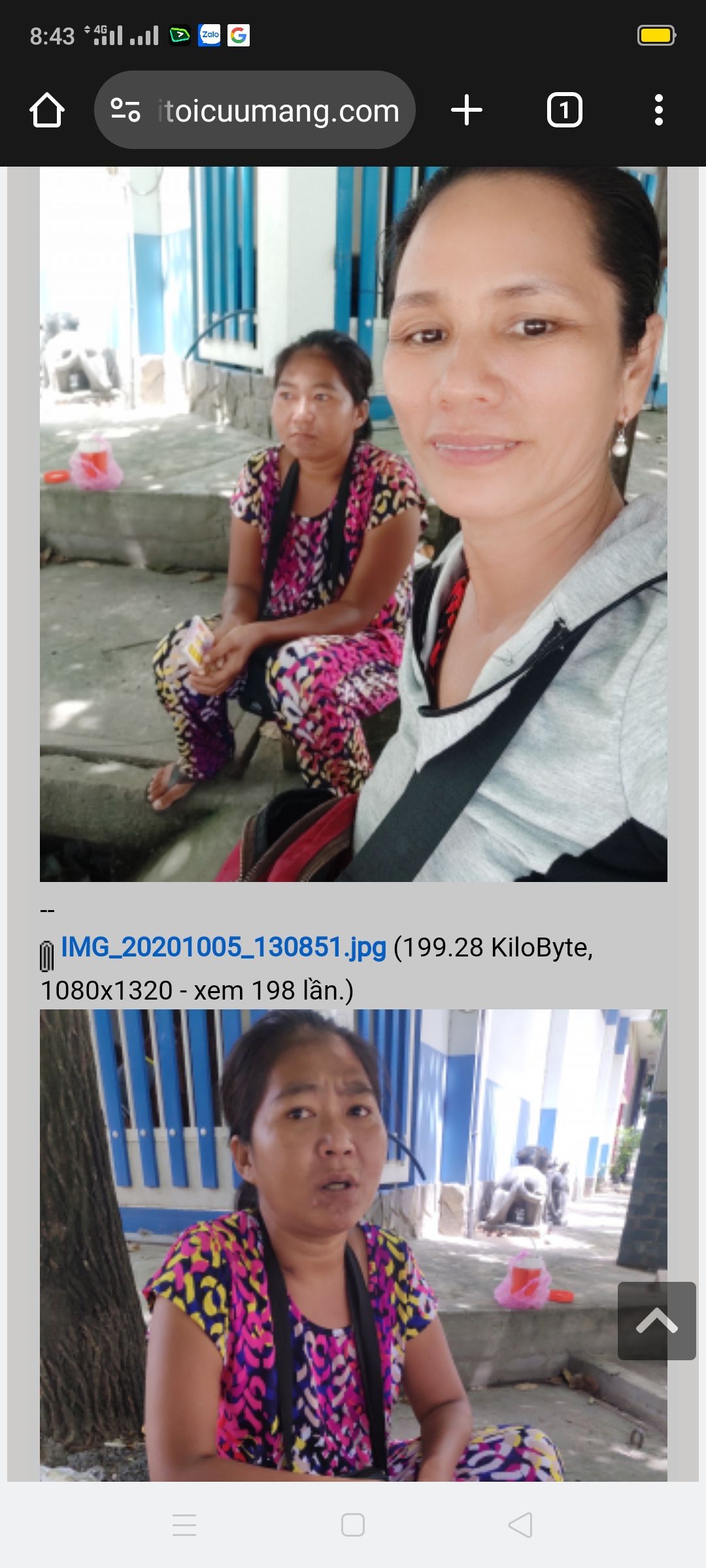This screenshot has width=706, height=1568.
Task: Open recent apps from the navigation bar
Action: click(x=184, y=1525)
